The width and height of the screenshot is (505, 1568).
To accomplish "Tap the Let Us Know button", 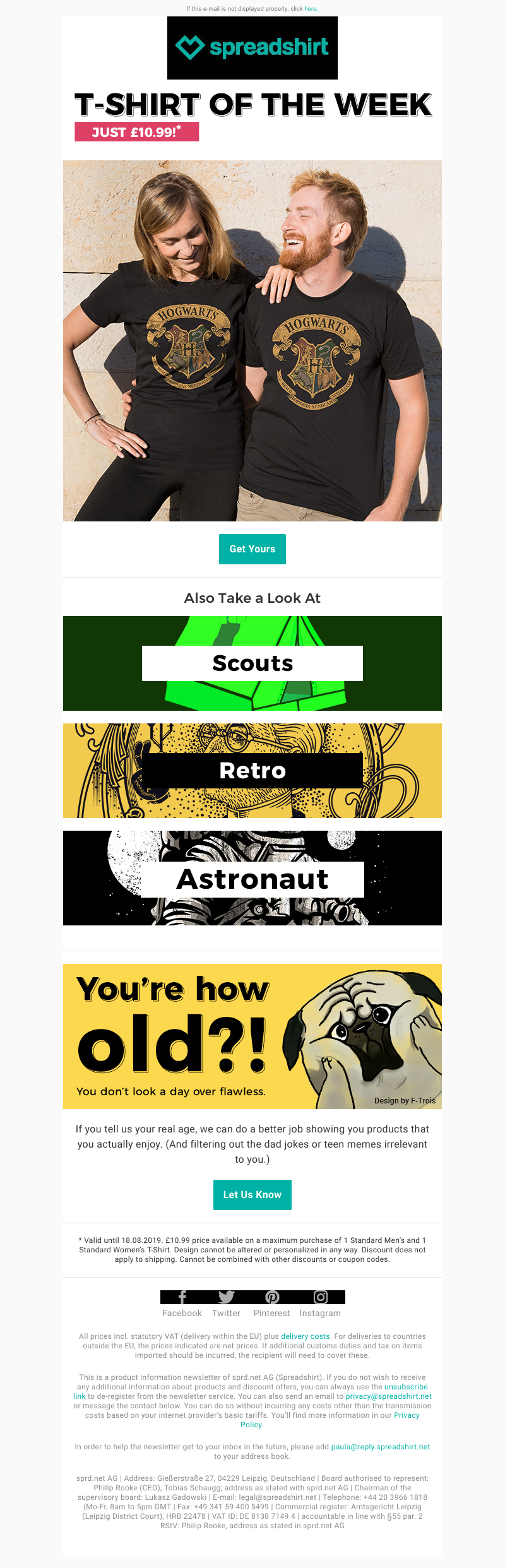I will (252, 1195).
